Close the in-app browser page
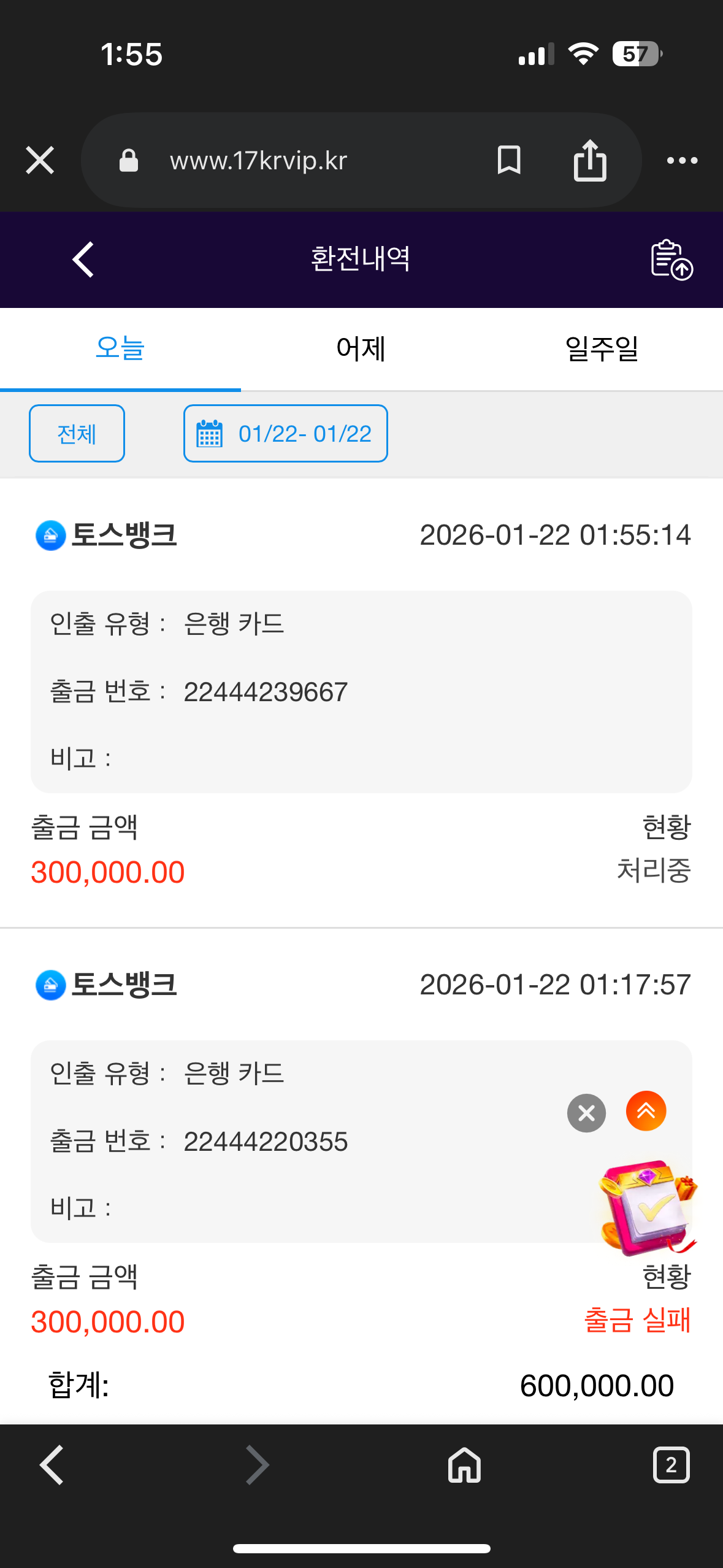 tap(40, 161)
